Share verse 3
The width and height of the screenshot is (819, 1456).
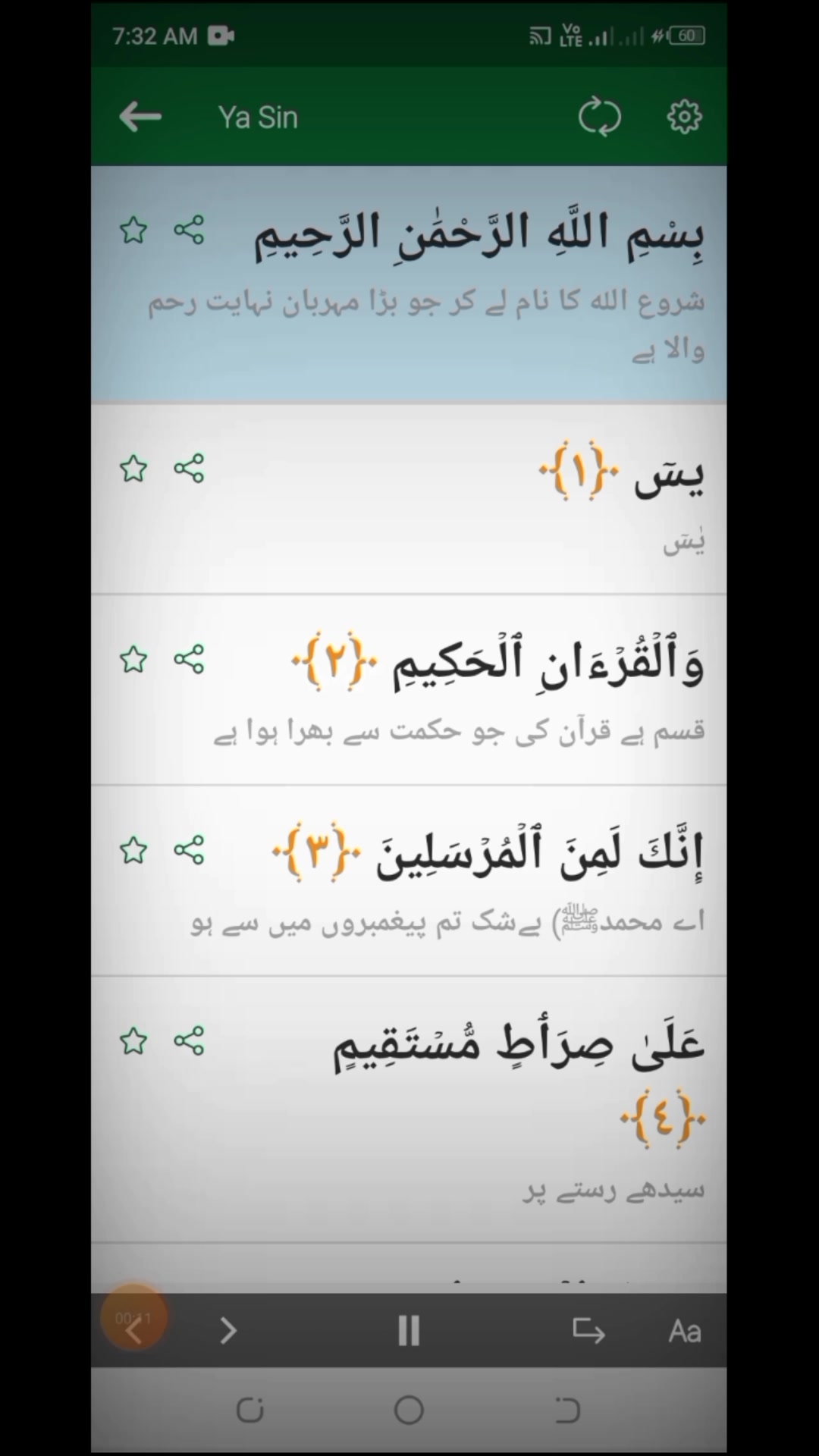[189, 851]
